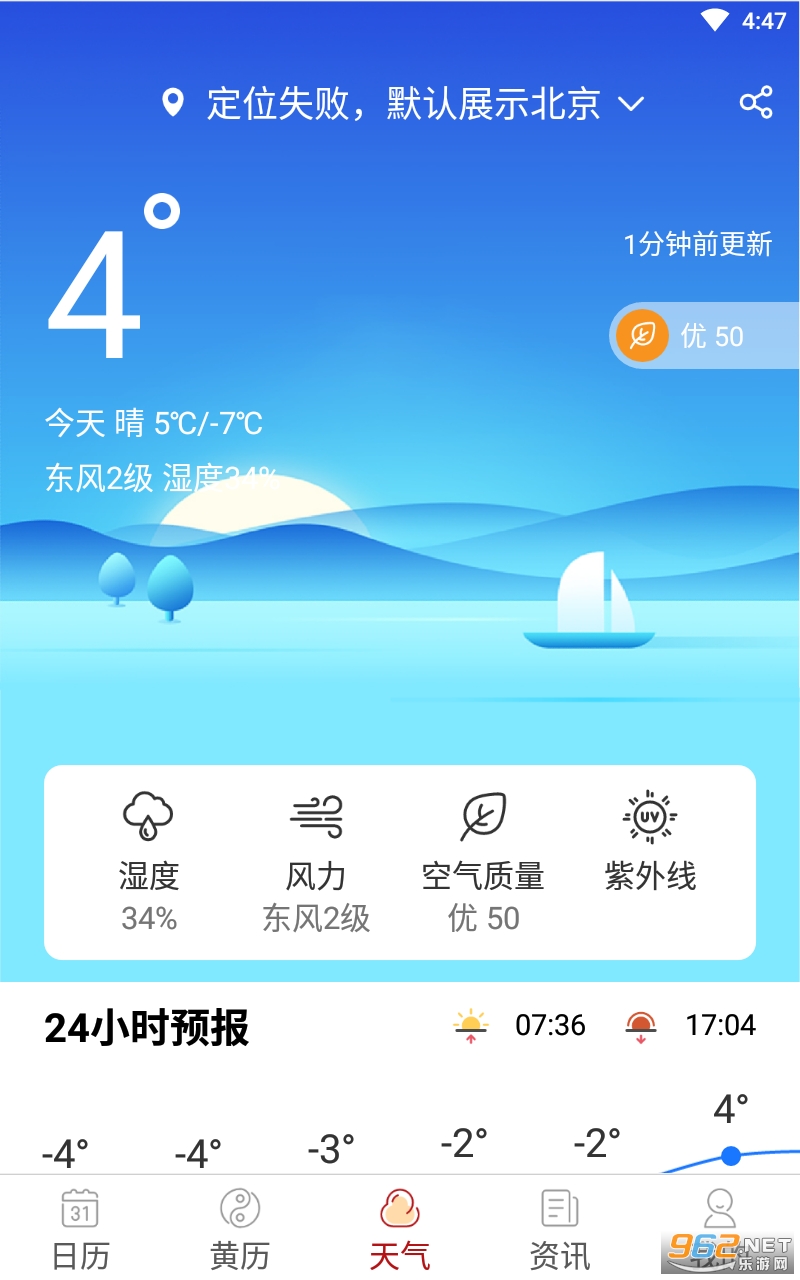Screen dimensions: 800x1280
Task: Open the 空气质量 优 50 tile
Action: coord(484,862)
